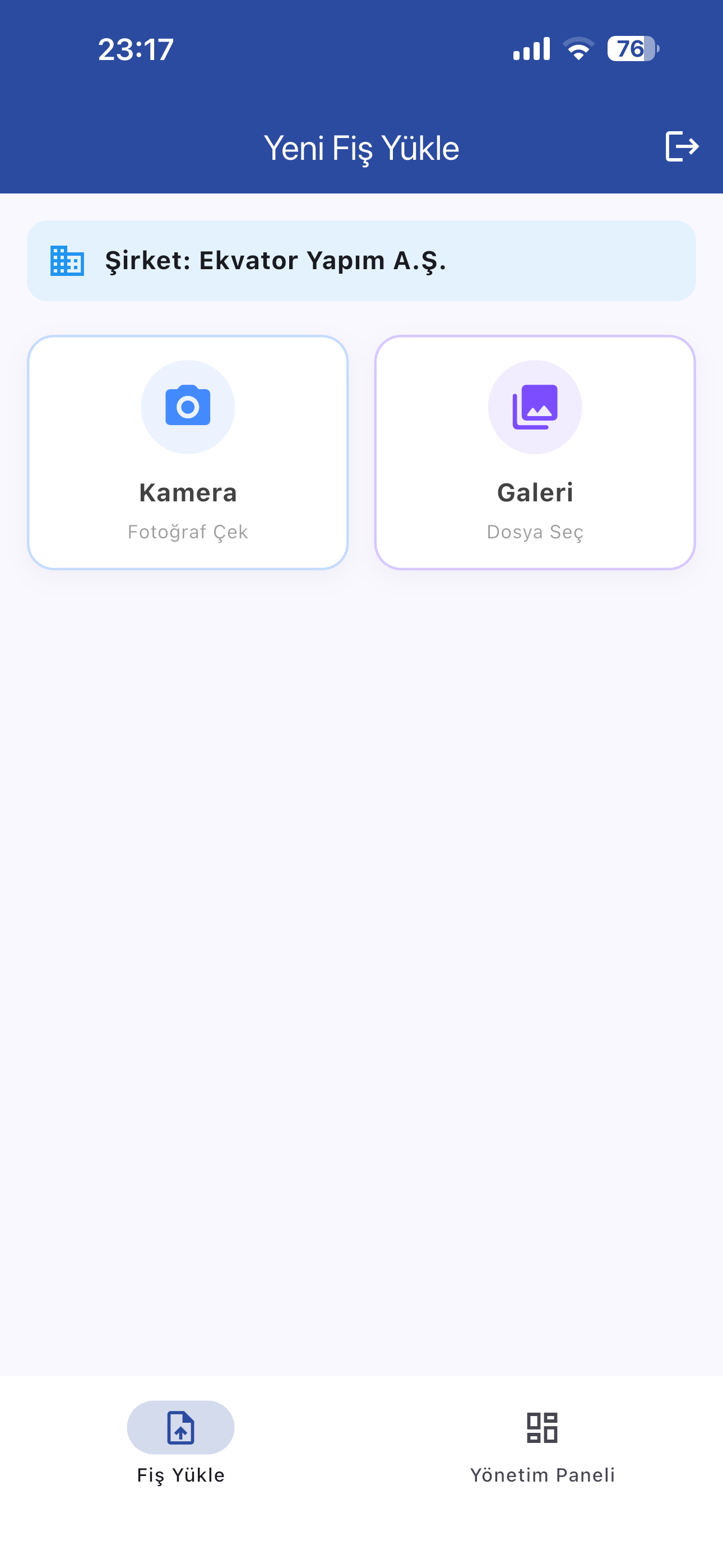The width and height of the screenshot is (723, 1568).
Task: Open Galeri to choose a file
Action: pyautogui.click(x=534, y=450)
